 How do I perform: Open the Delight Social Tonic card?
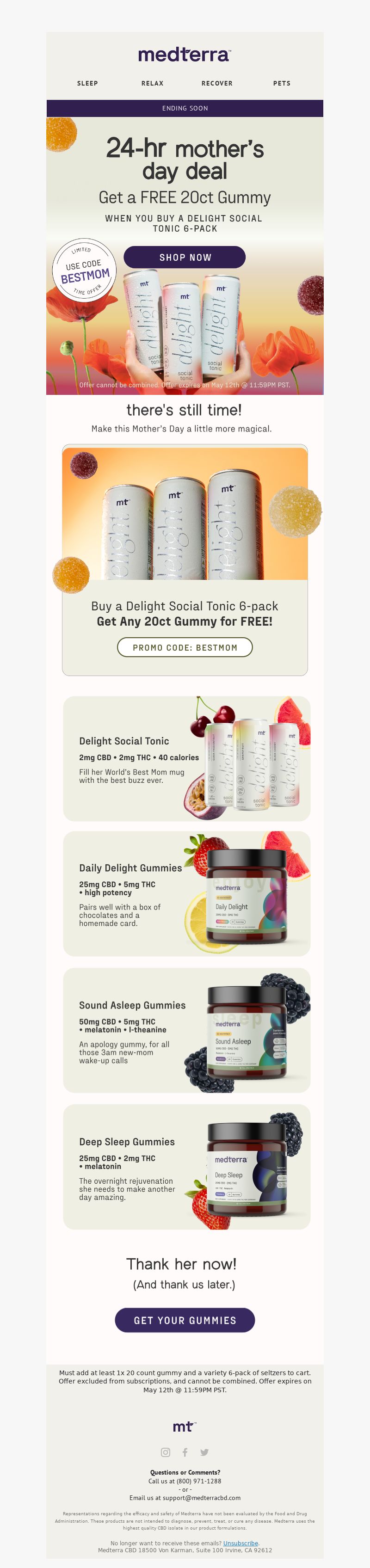(x=186, y=758)
